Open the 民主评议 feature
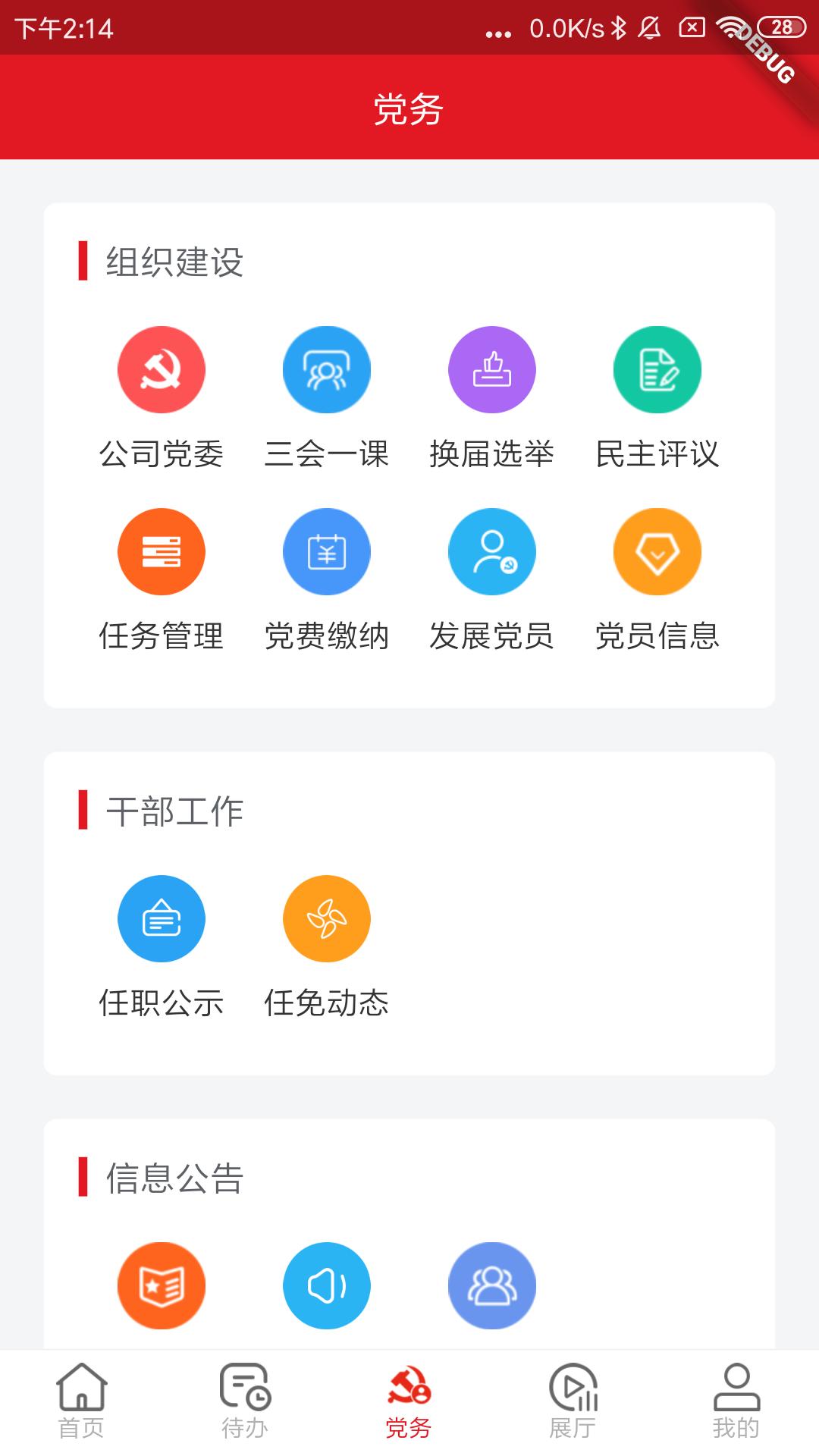The width and height of the screenshot is (819, 1456). click(657, 369)
